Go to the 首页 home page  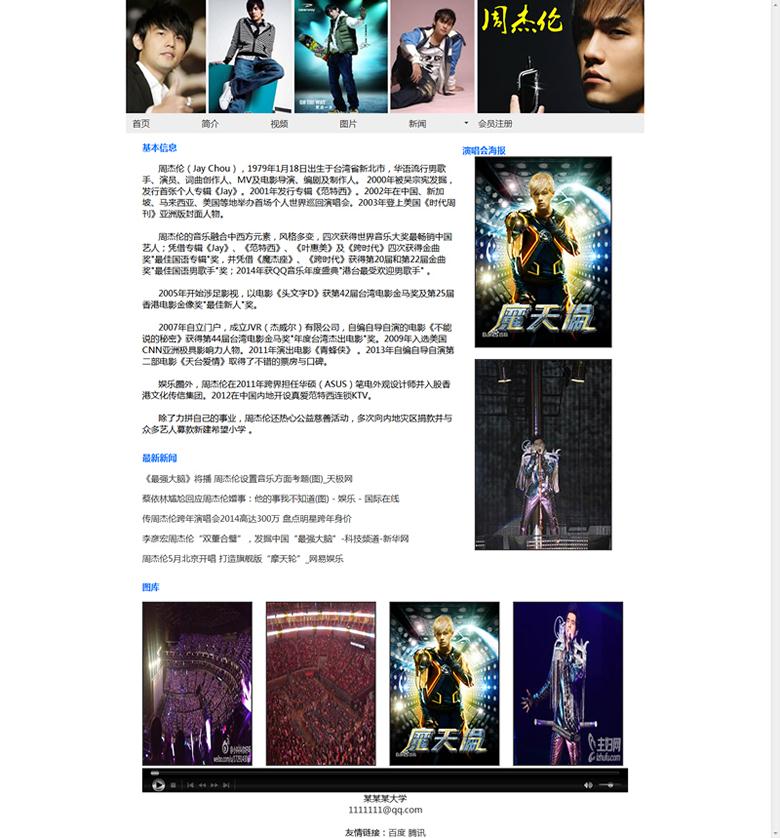pyautogui.click(x=141, y=124)
